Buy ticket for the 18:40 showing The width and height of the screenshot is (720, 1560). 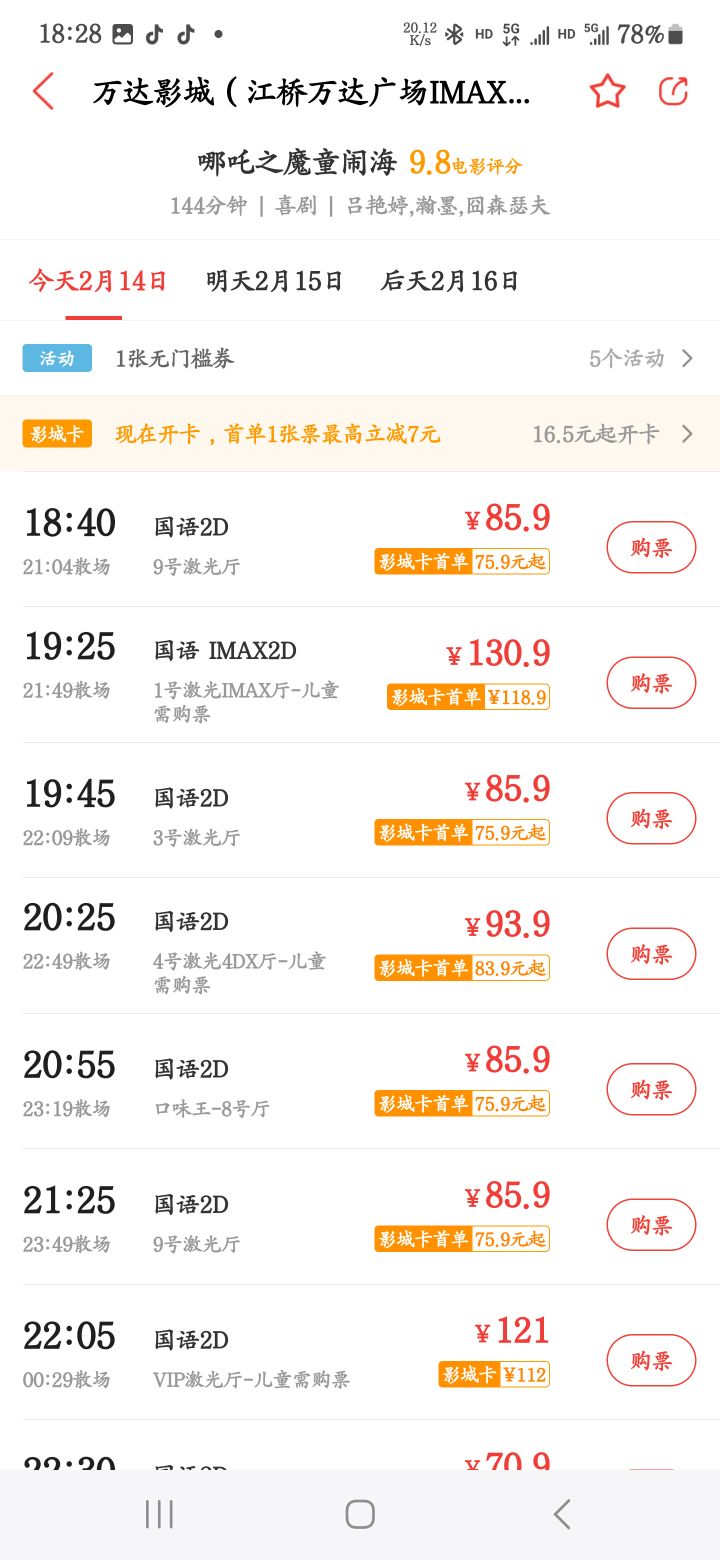point(651,547)
